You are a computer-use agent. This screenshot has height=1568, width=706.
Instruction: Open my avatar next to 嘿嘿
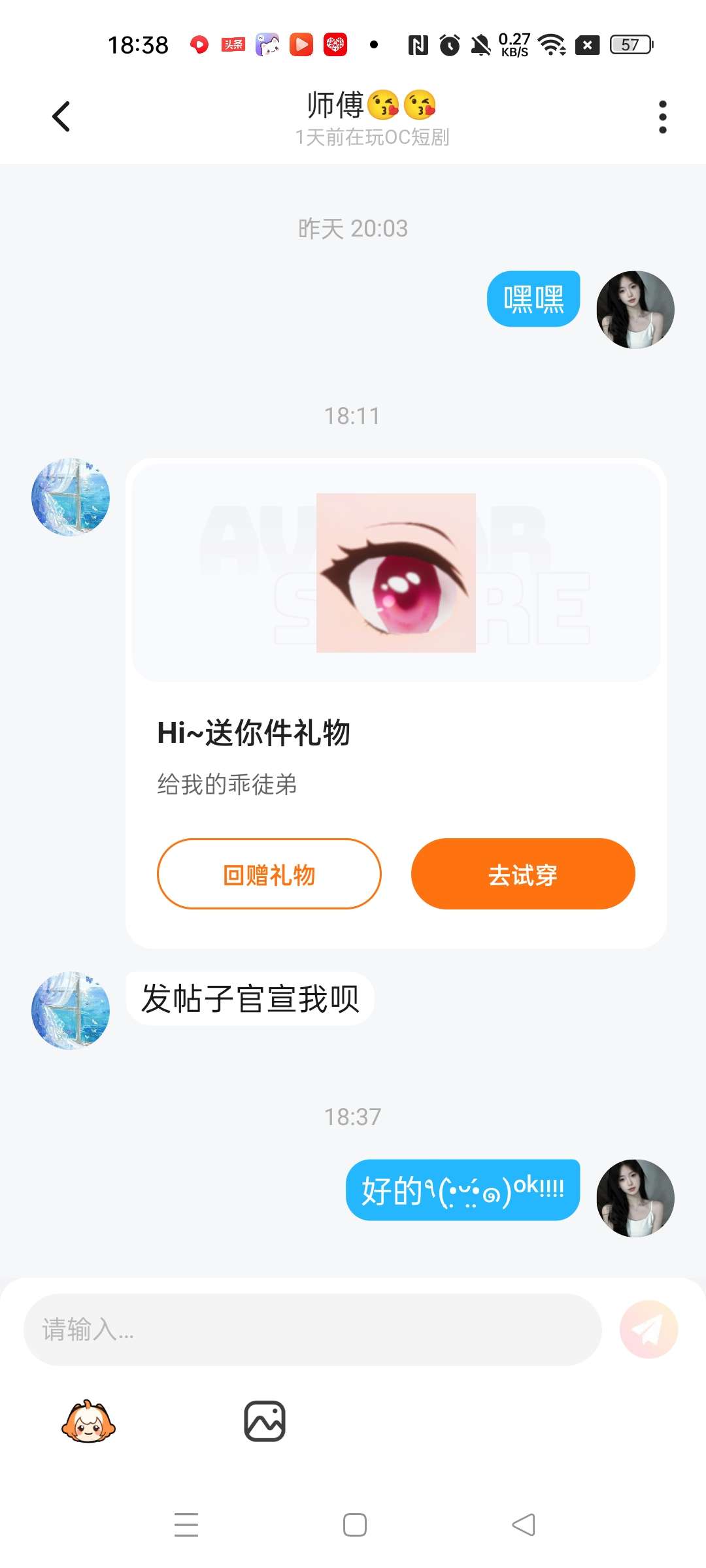pos(635,310)
